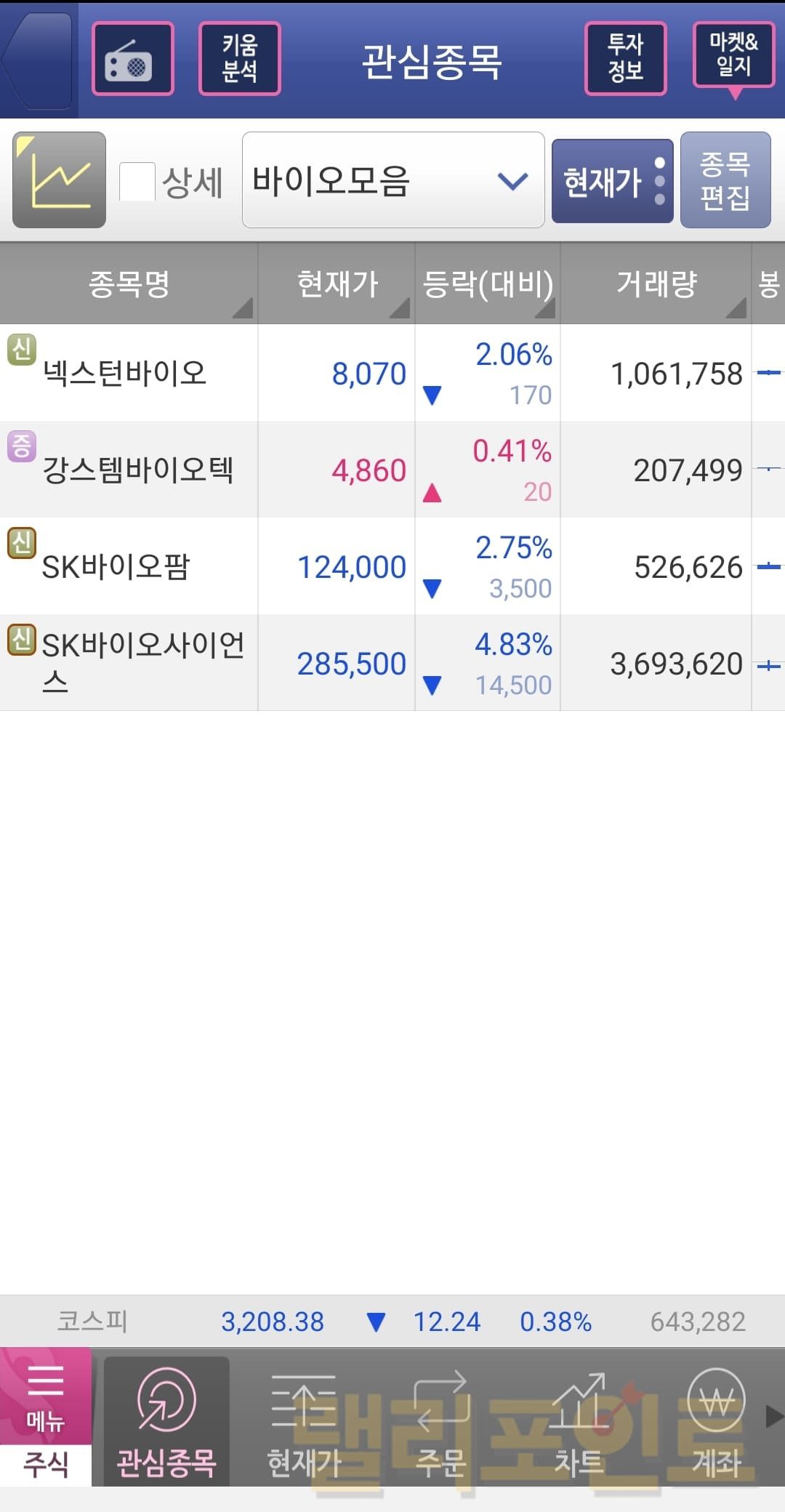The height and width of the screenshot is (1512, 785).
Task: Tap the 현재가 options button
Action: click(x=612, y=181)
